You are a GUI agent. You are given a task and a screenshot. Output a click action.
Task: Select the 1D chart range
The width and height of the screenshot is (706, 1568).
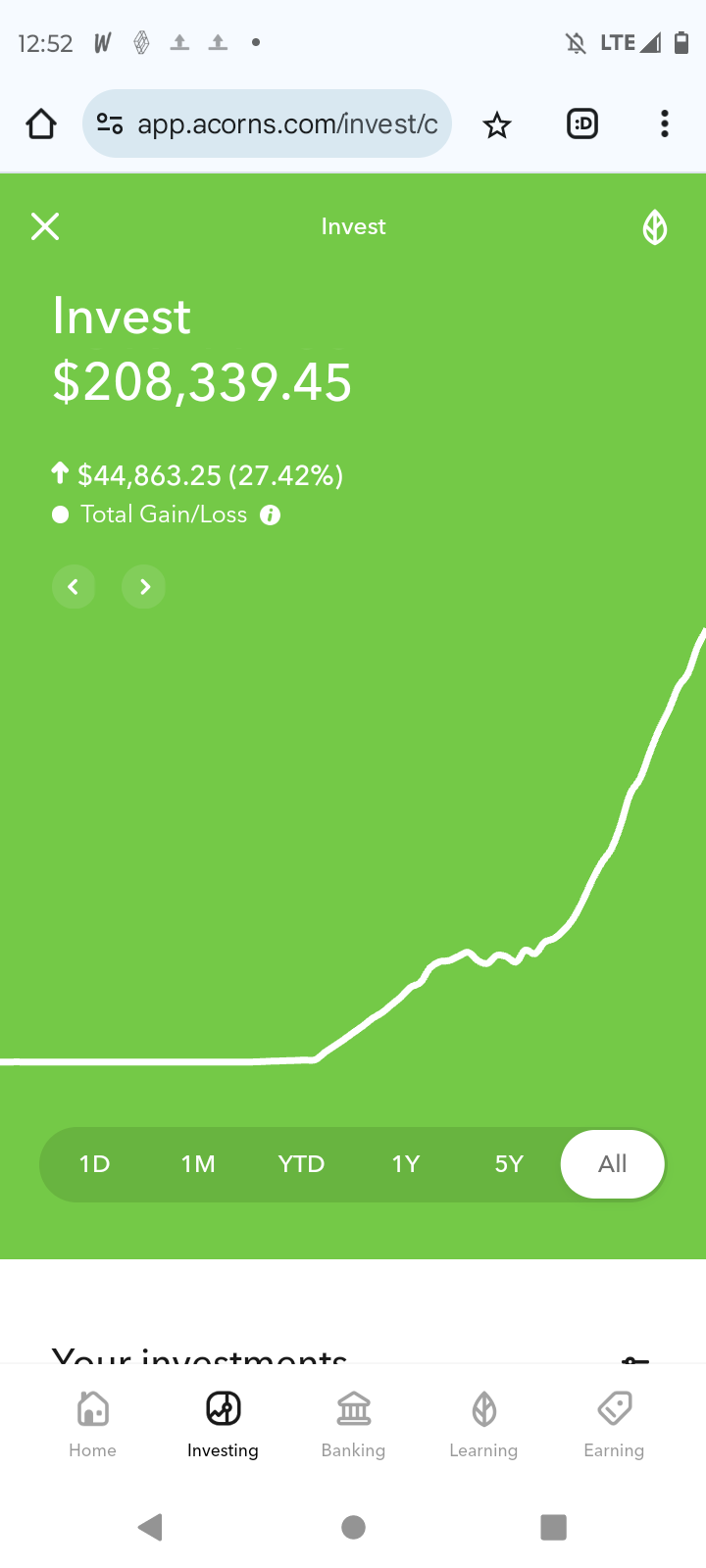click(95, 1164)
